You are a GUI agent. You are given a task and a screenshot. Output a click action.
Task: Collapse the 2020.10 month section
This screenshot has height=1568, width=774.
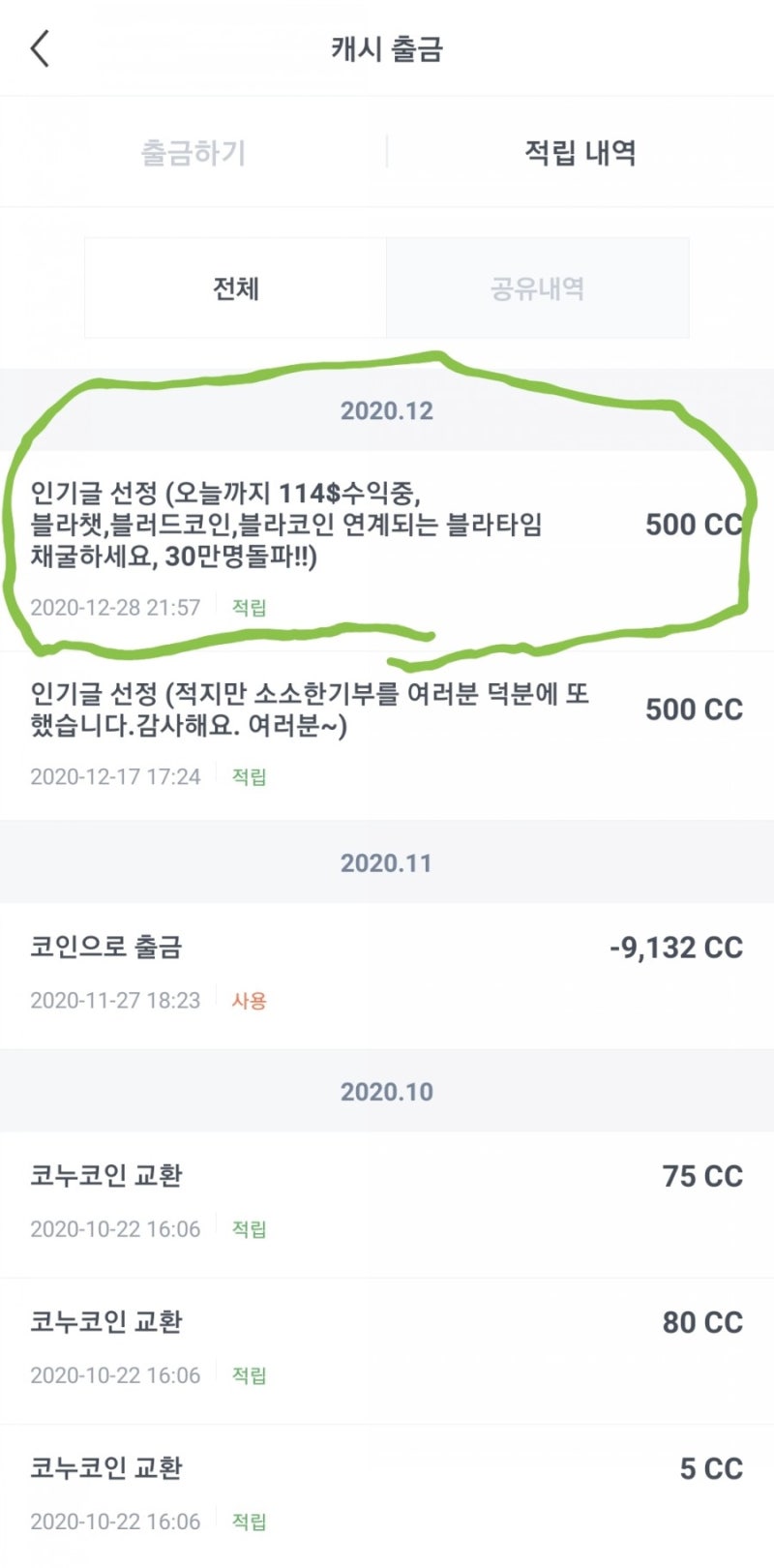pyautogui.click(x=387, y=1091)
